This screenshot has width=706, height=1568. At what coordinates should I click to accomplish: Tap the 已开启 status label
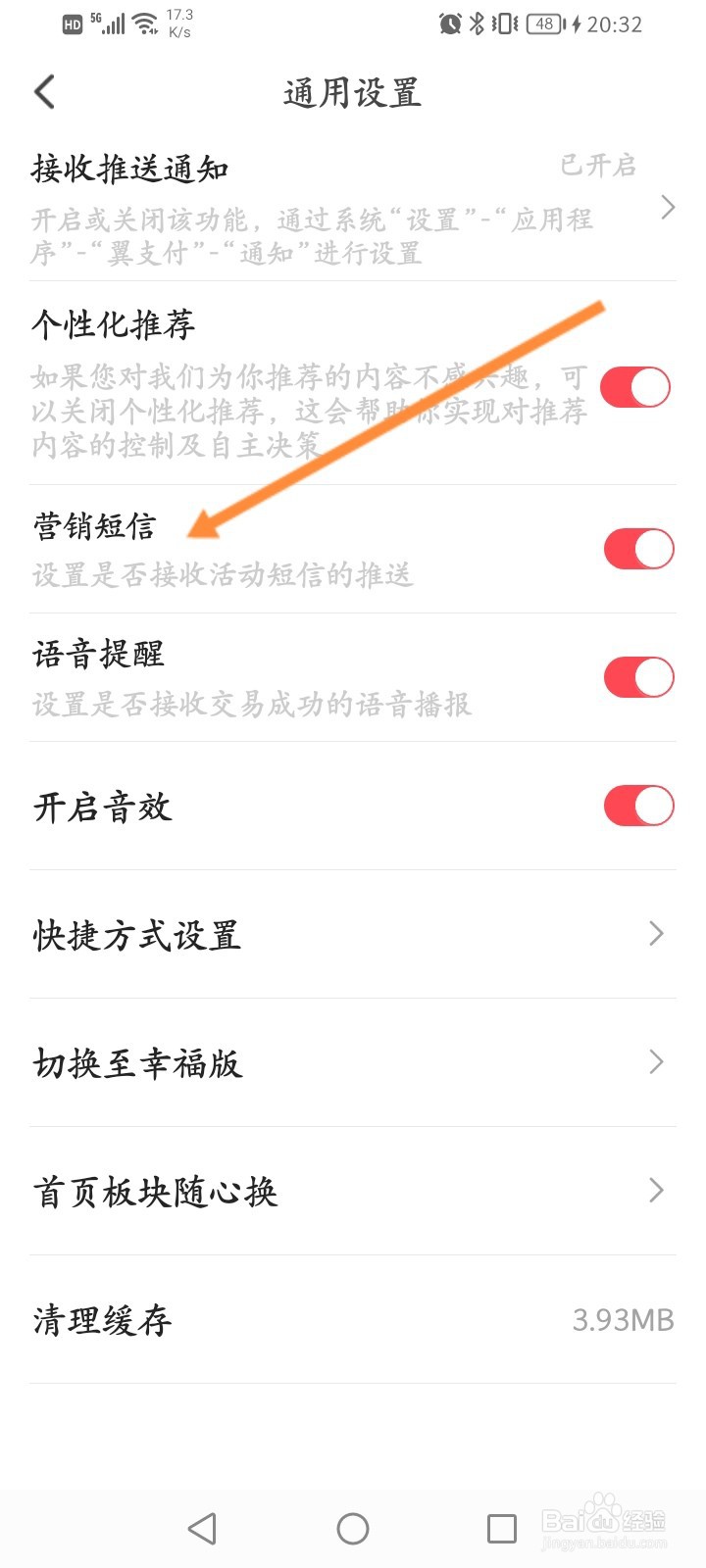coord(597,167)
